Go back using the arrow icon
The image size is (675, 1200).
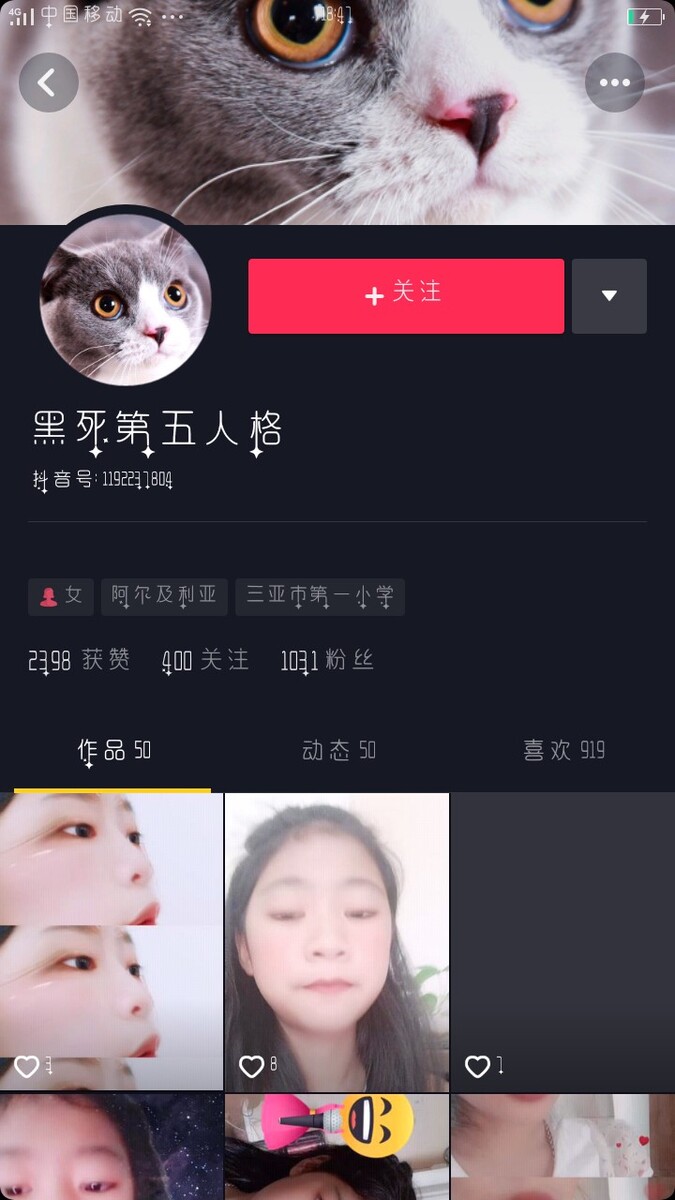click(x=48, y=83)
